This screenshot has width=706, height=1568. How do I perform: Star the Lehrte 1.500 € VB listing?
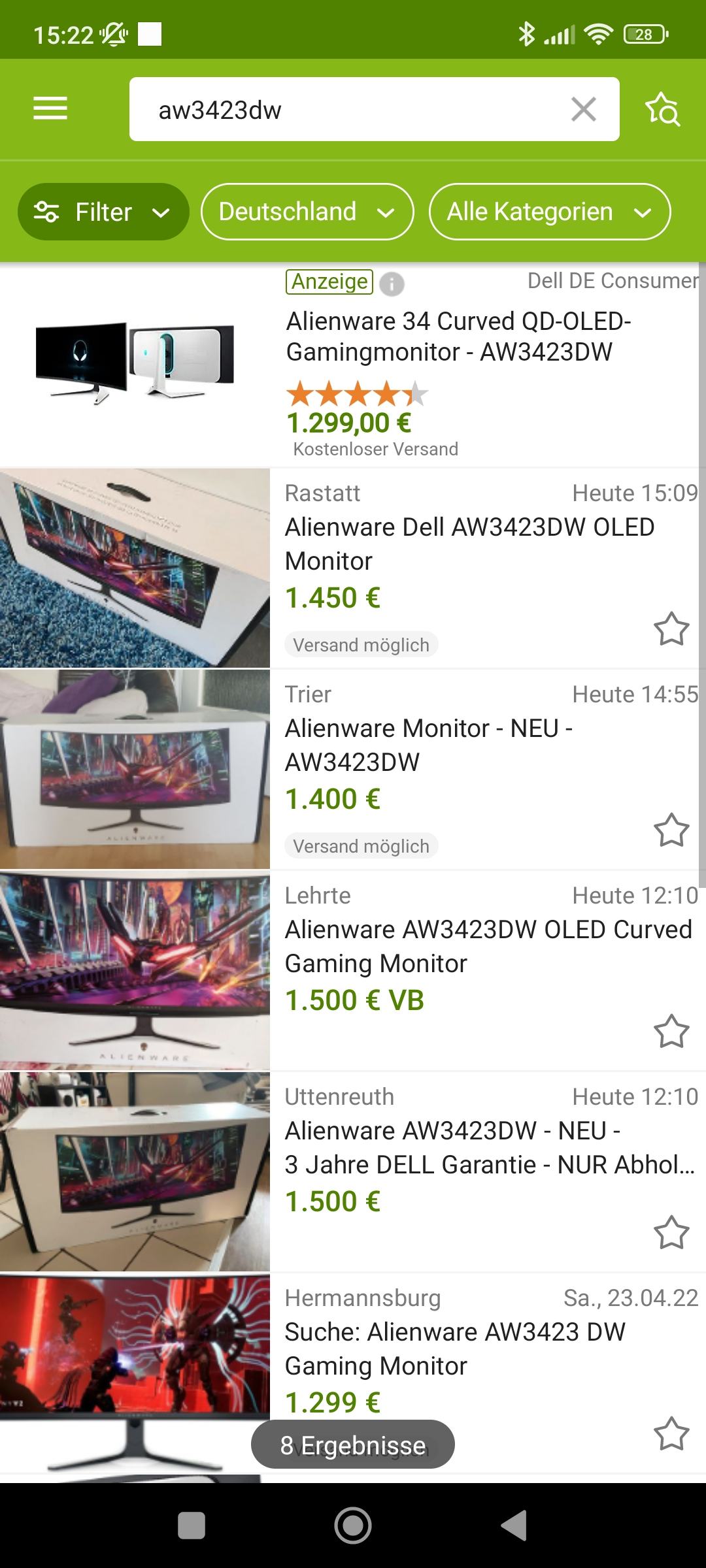pyautogui.click(x=671, y=1031)
